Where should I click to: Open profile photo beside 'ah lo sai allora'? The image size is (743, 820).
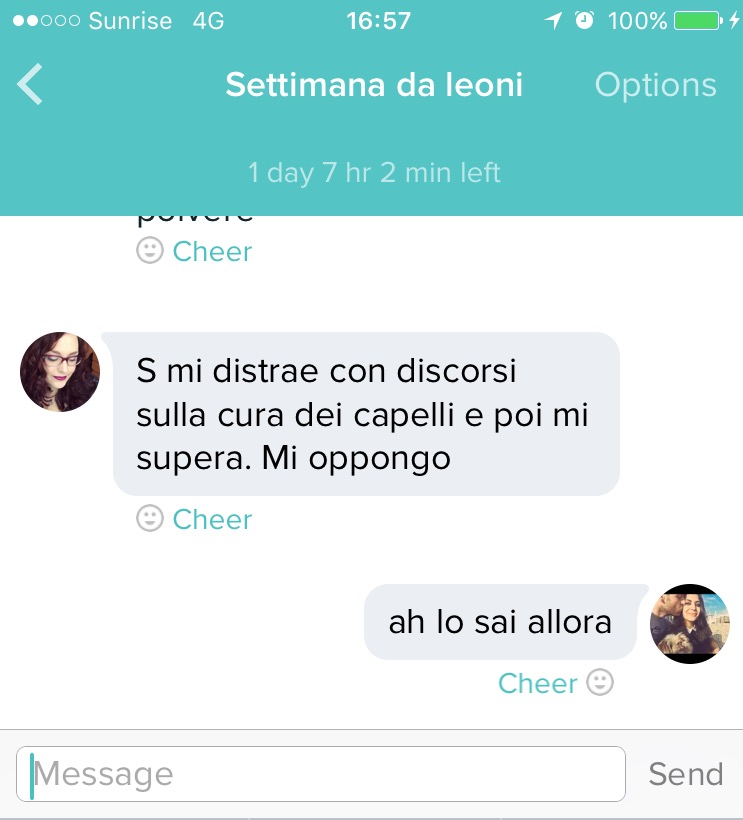click(690, 624)
